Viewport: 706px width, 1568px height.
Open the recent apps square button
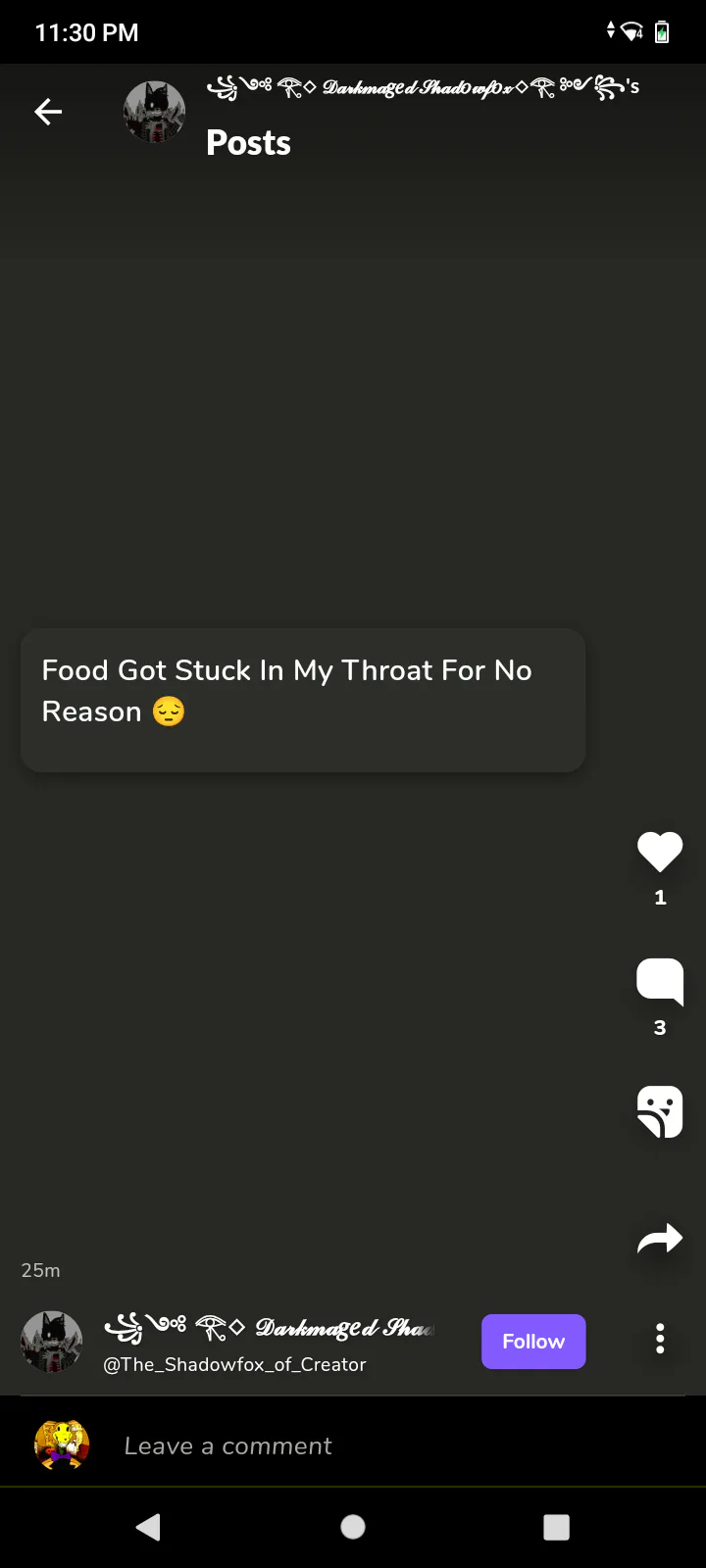tap(556, 1527)
